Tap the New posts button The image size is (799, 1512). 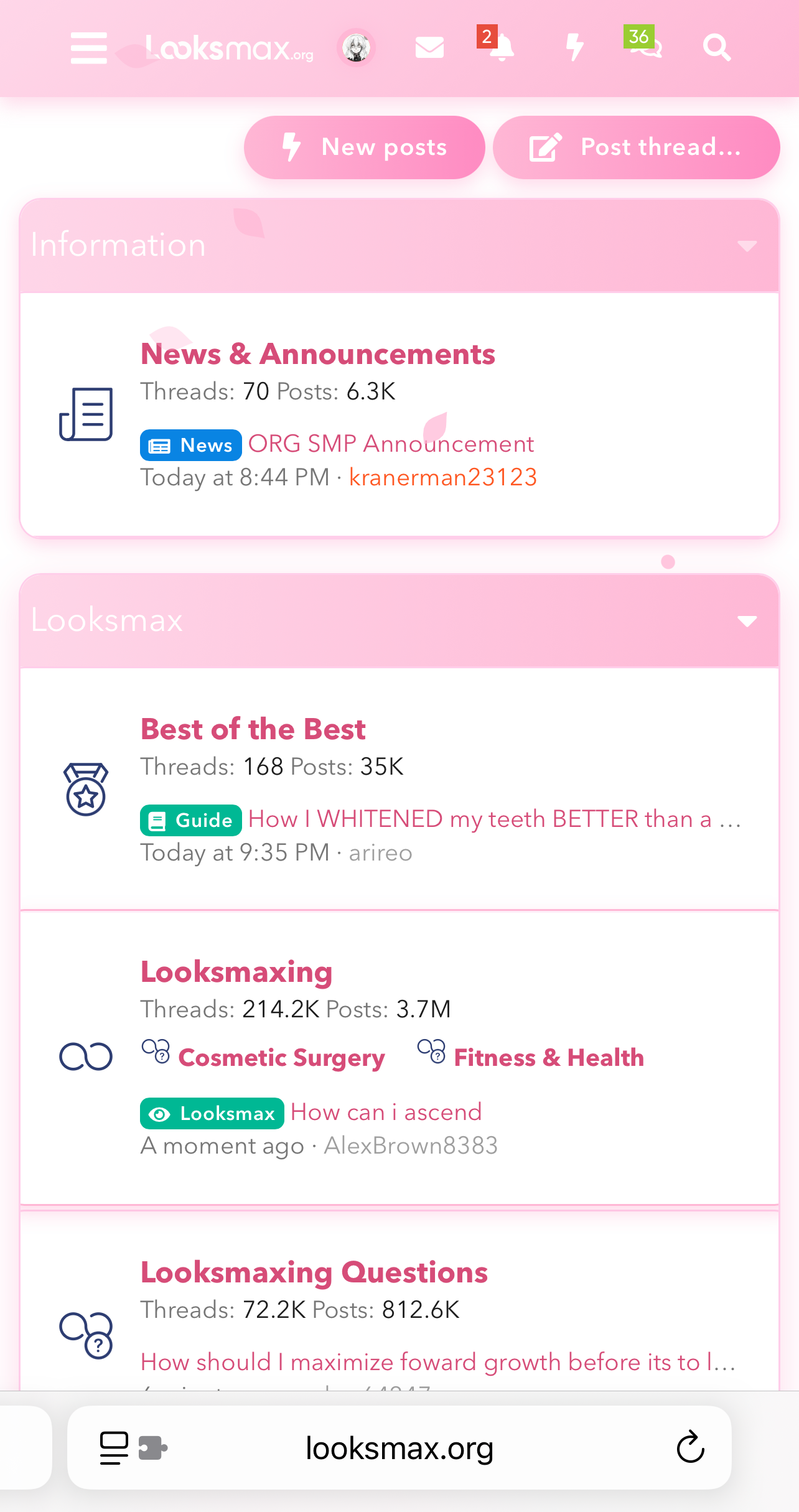(x=365, y=147)
